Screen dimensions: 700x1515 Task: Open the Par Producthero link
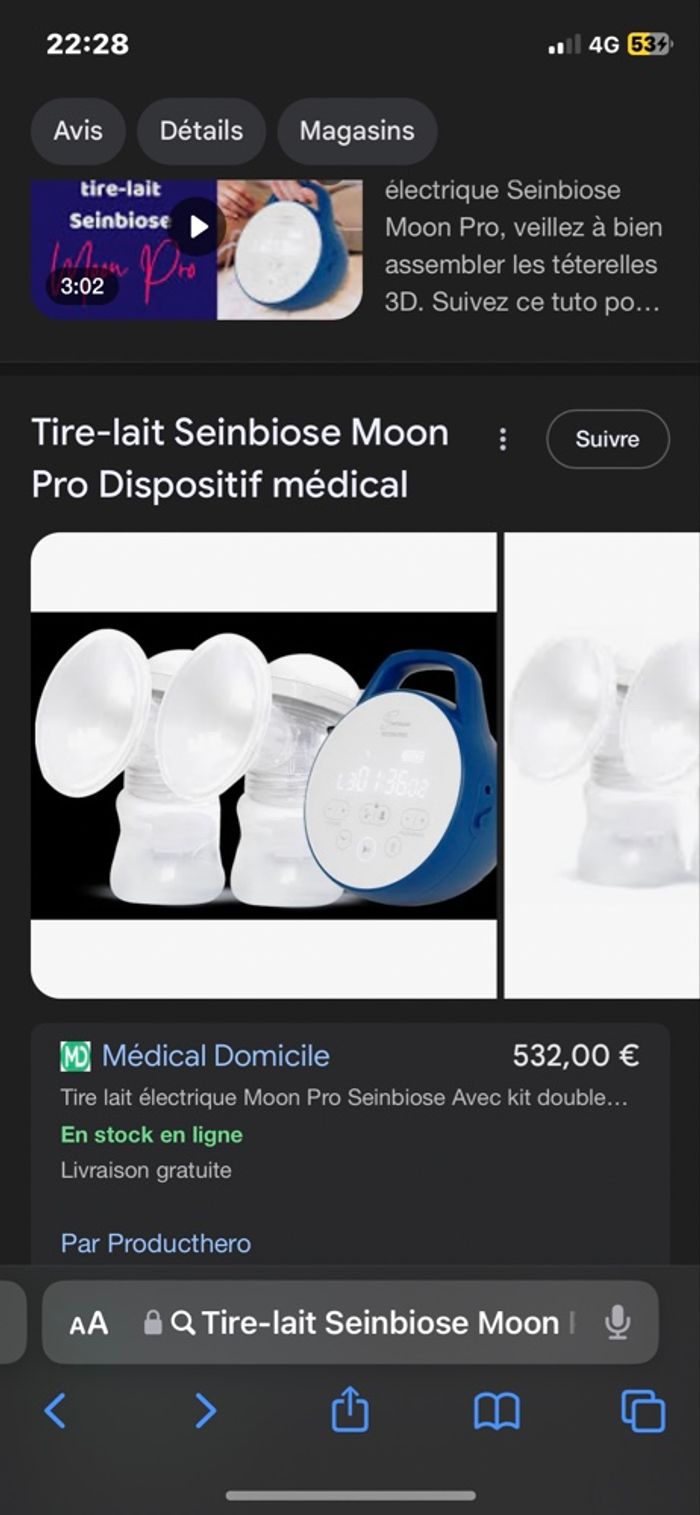coord(156,1243)
